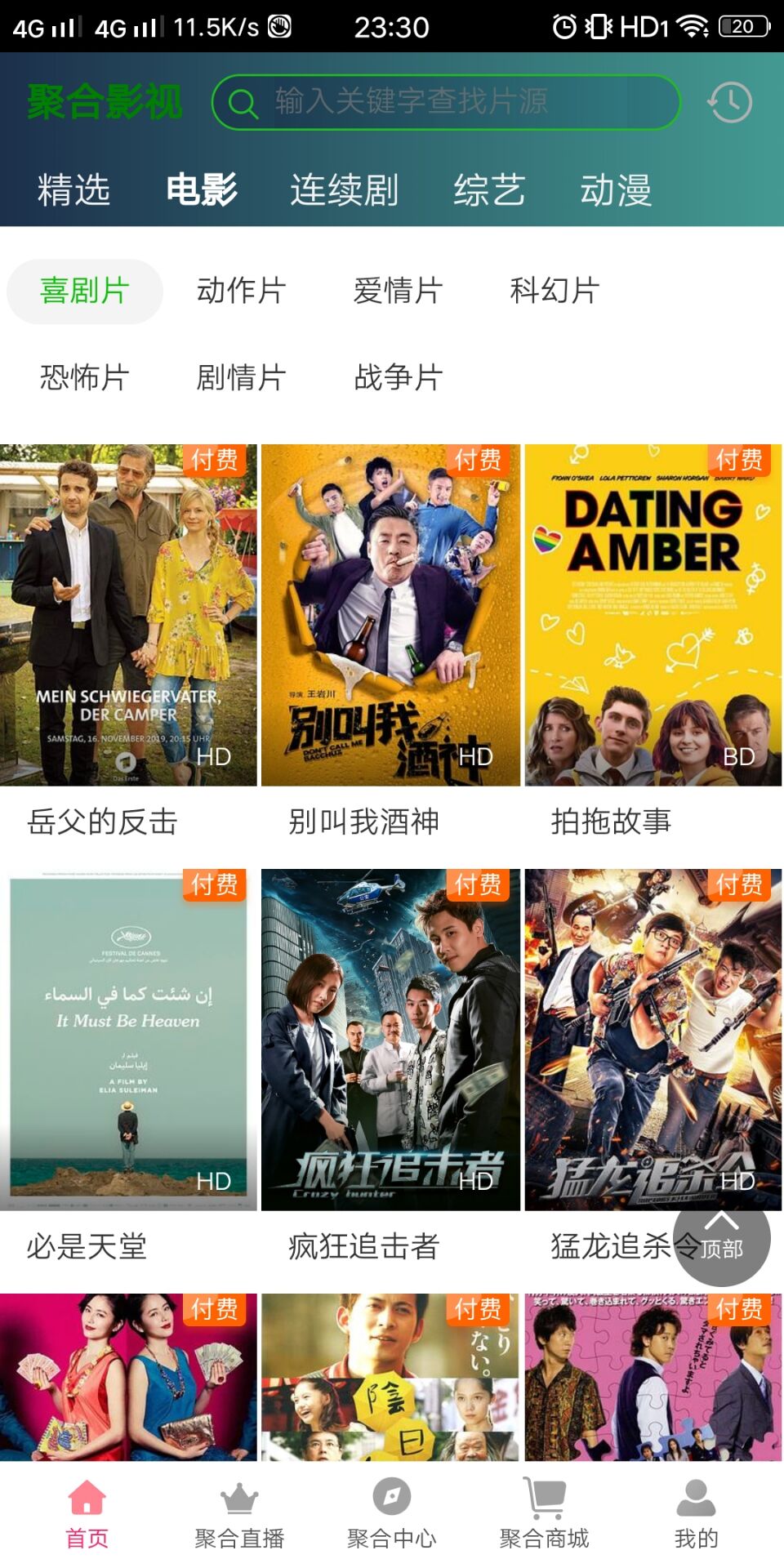This screenshot has height=1568, width=784.
Task: Play the movie 疯狂追击者
Action: point(390,1039)
